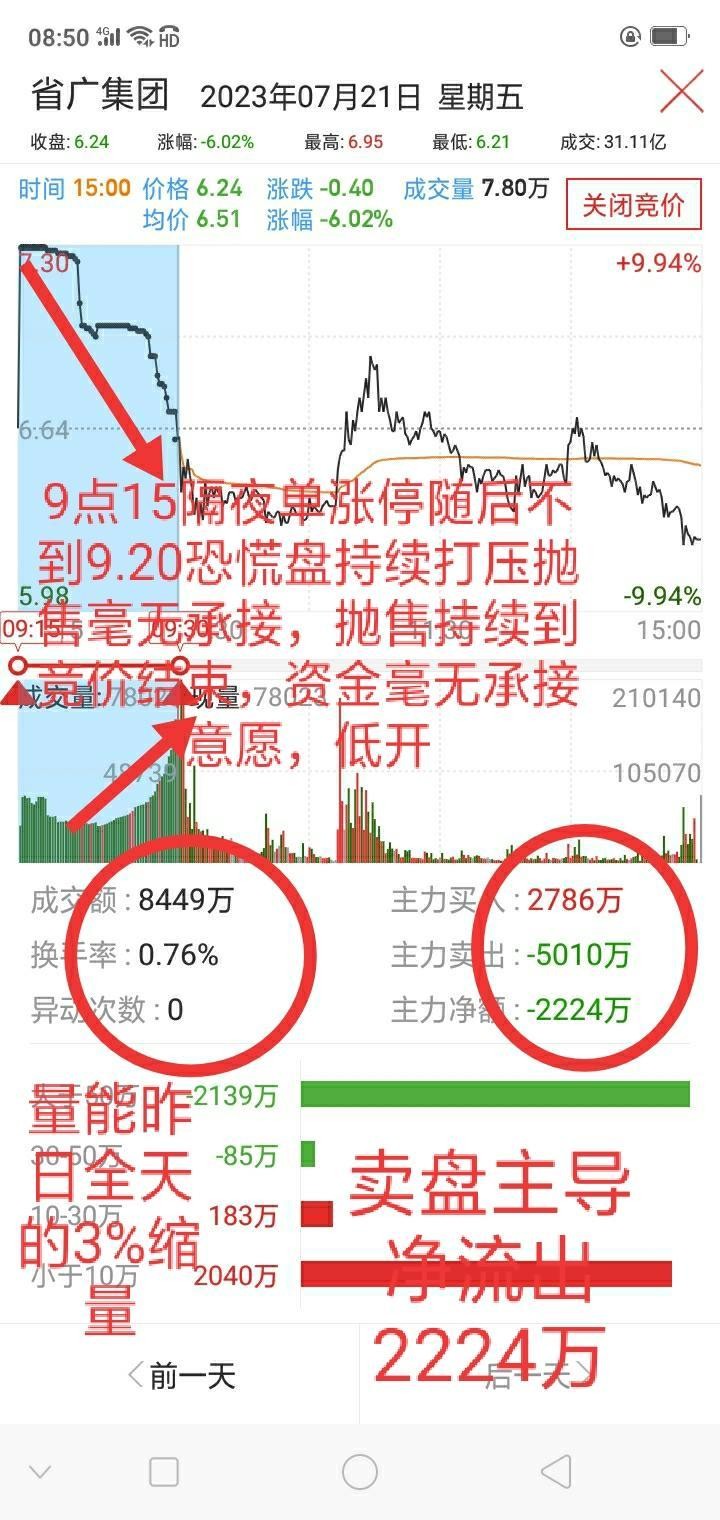This screenshot has width=720, height=1520.
Task: Go to the next day 后一天
Action: pos(540,1376)
